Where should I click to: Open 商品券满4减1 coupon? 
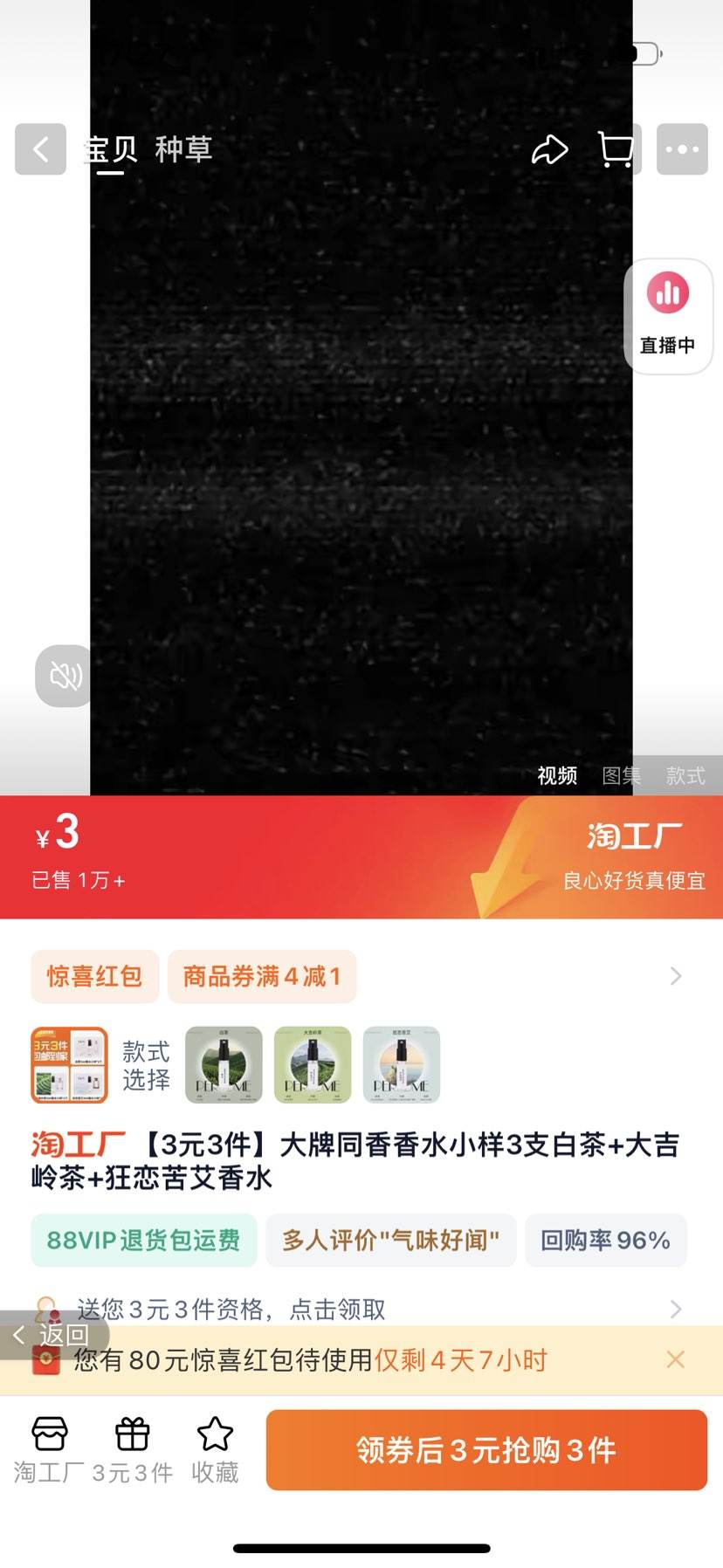pyautogui.click(x=261, y=976)
